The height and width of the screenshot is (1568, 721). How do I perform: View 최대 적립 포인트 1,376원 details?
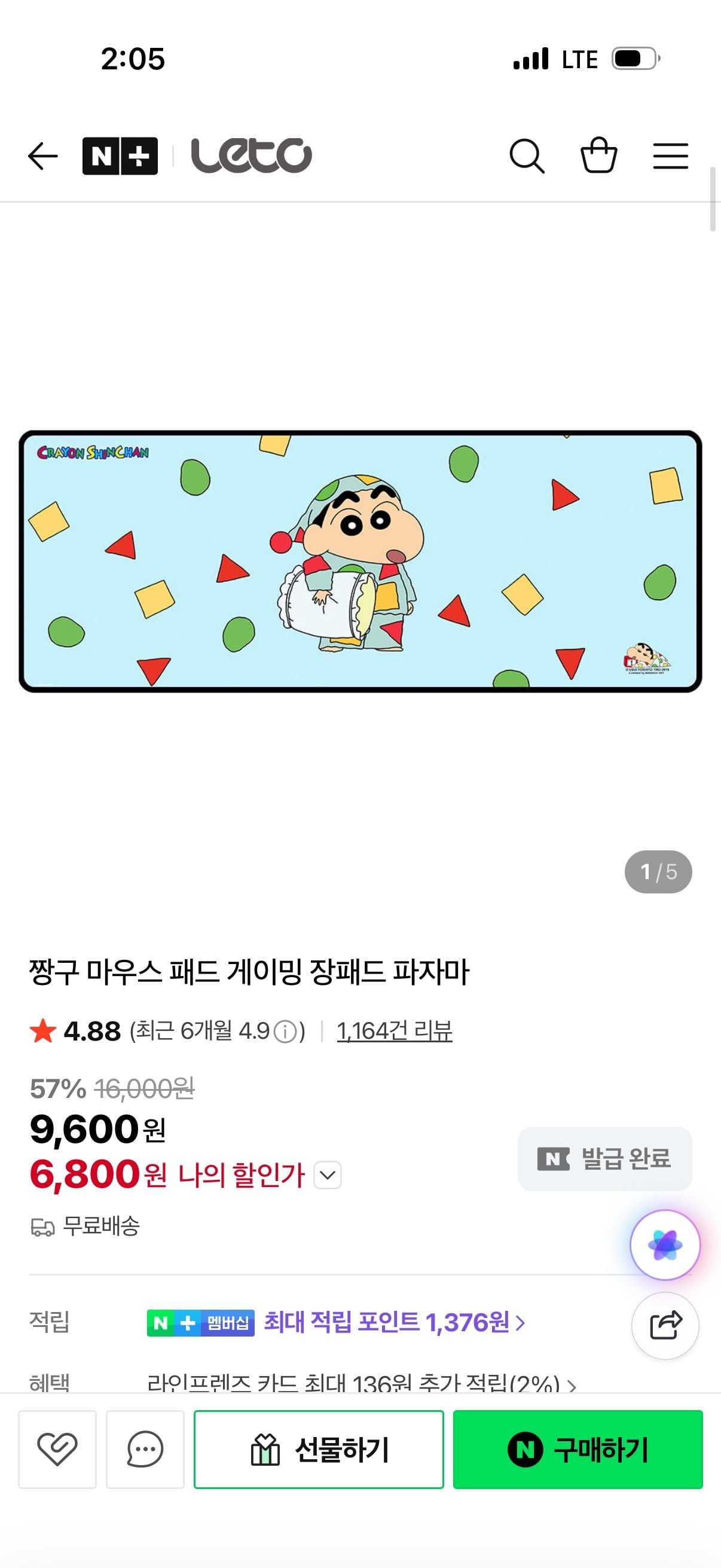pos(394,1322)
